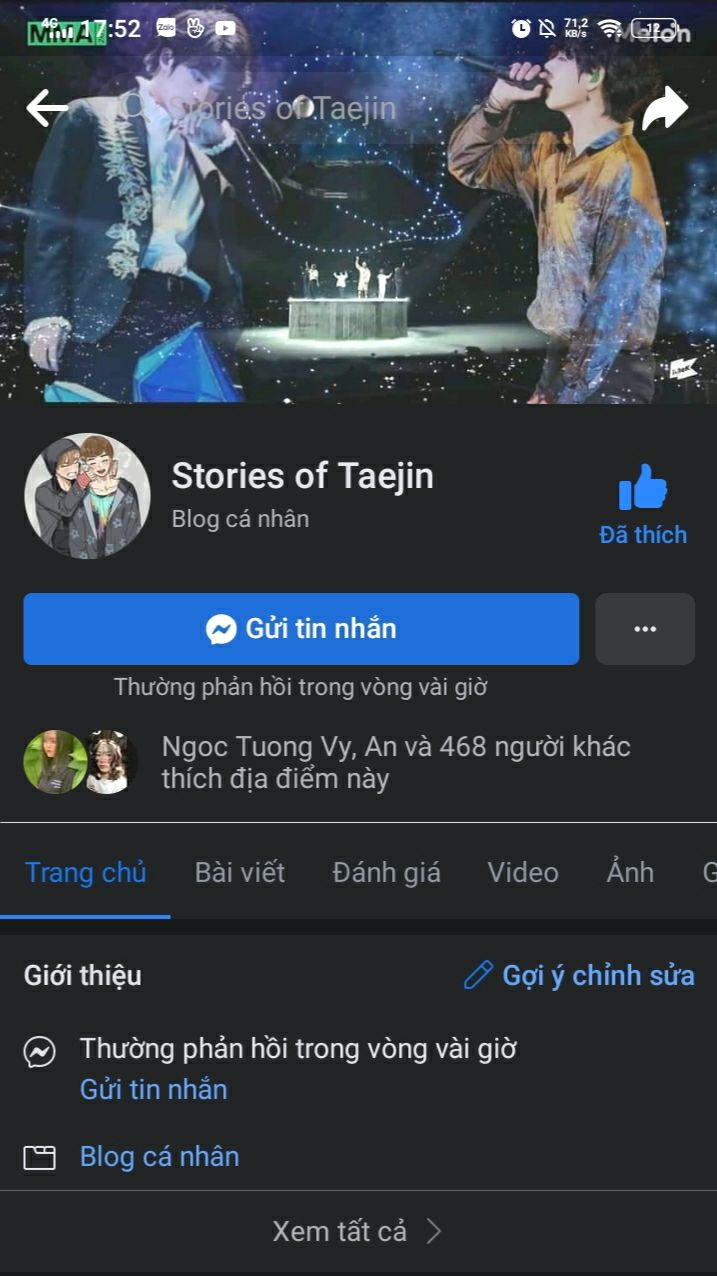Tap the Đã thích like button
Viewport: 717px width, 1276px height.
click(x=643, y=505)
